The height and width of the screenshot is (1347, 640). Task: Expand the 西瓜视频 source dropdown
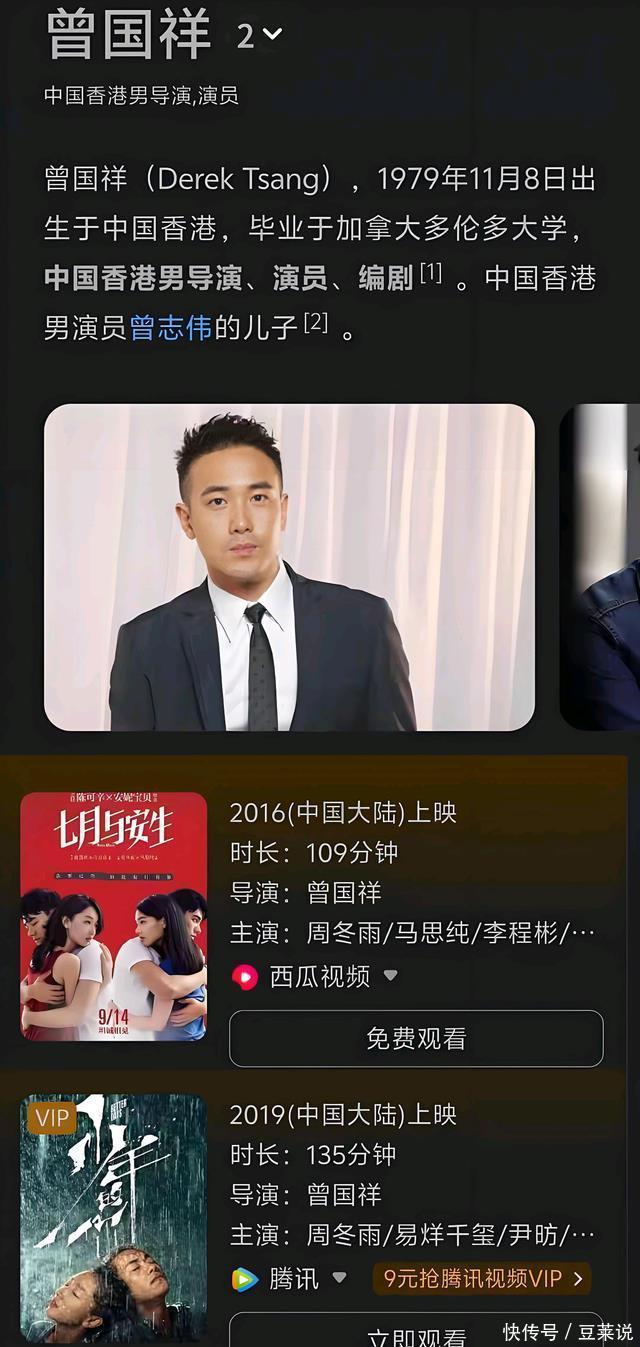390,976
